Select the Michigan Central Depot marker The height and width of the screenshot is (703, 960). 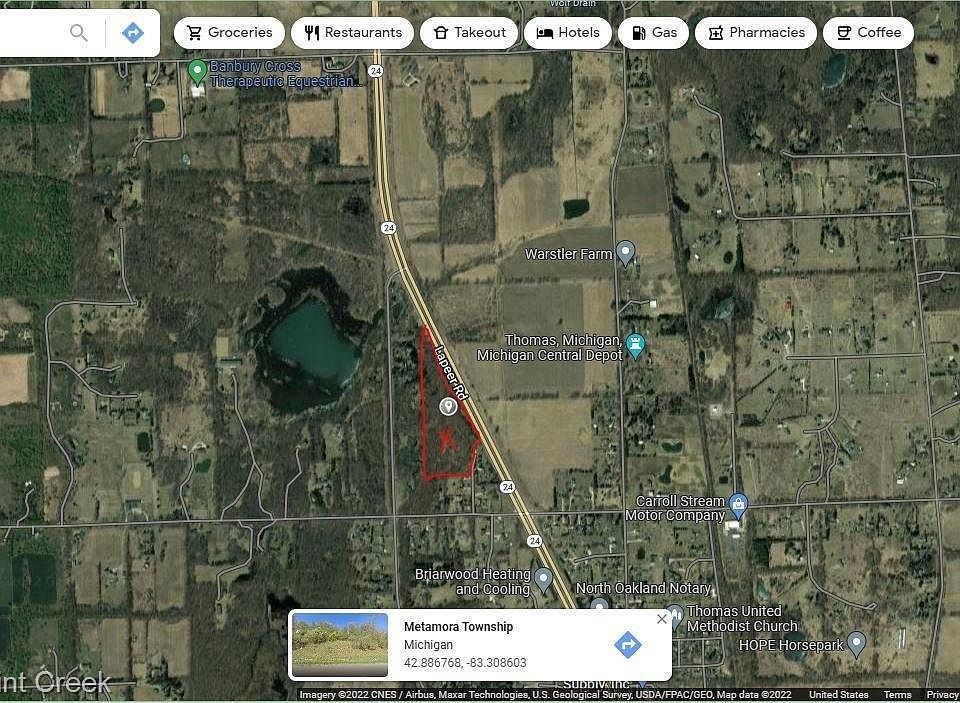pos(635,345)
